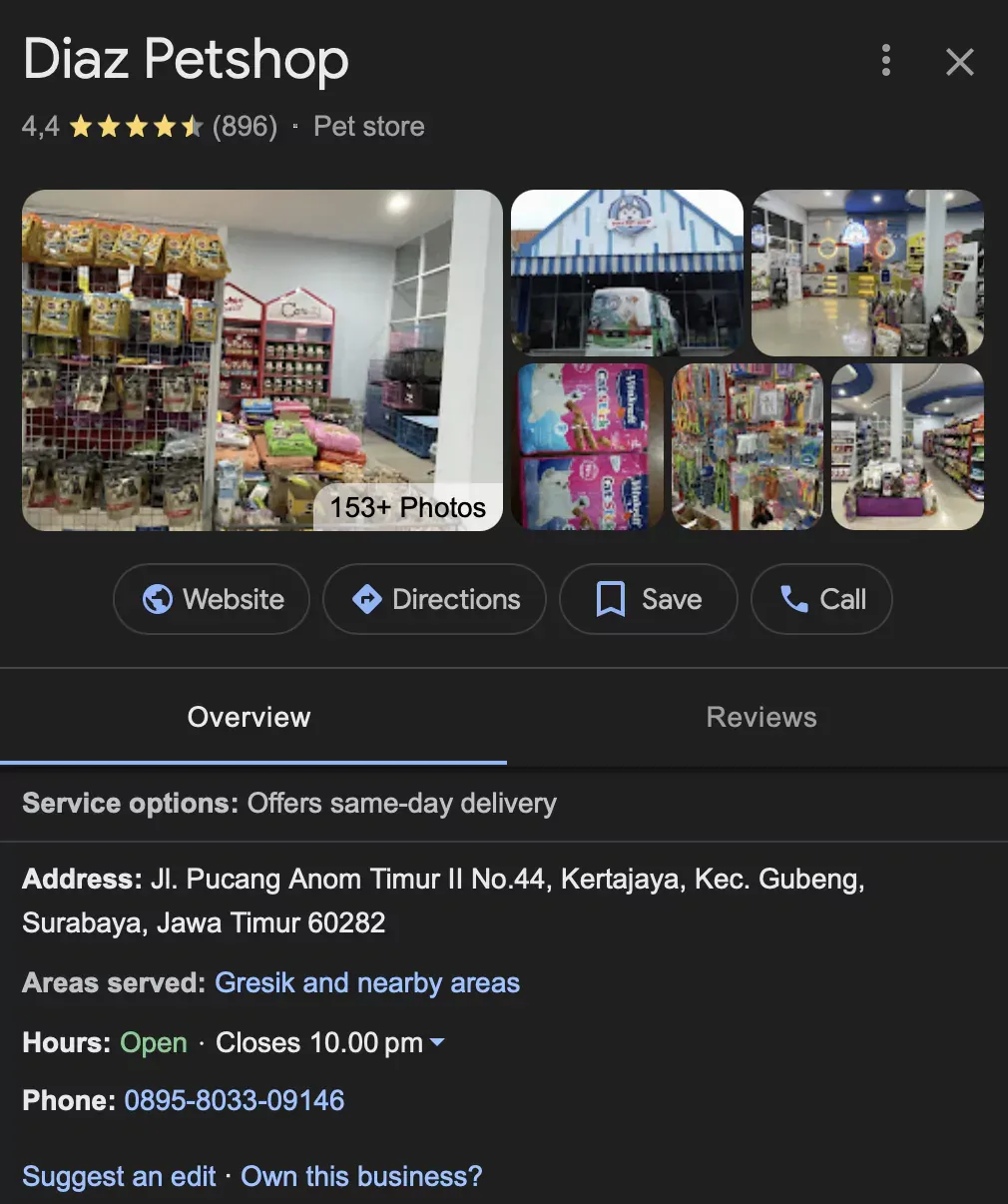This screenshot has height=1204, width=1008.
Task: Open Gresik and nearby areas link
Action: pyautogui.click(x=367, y=982)
